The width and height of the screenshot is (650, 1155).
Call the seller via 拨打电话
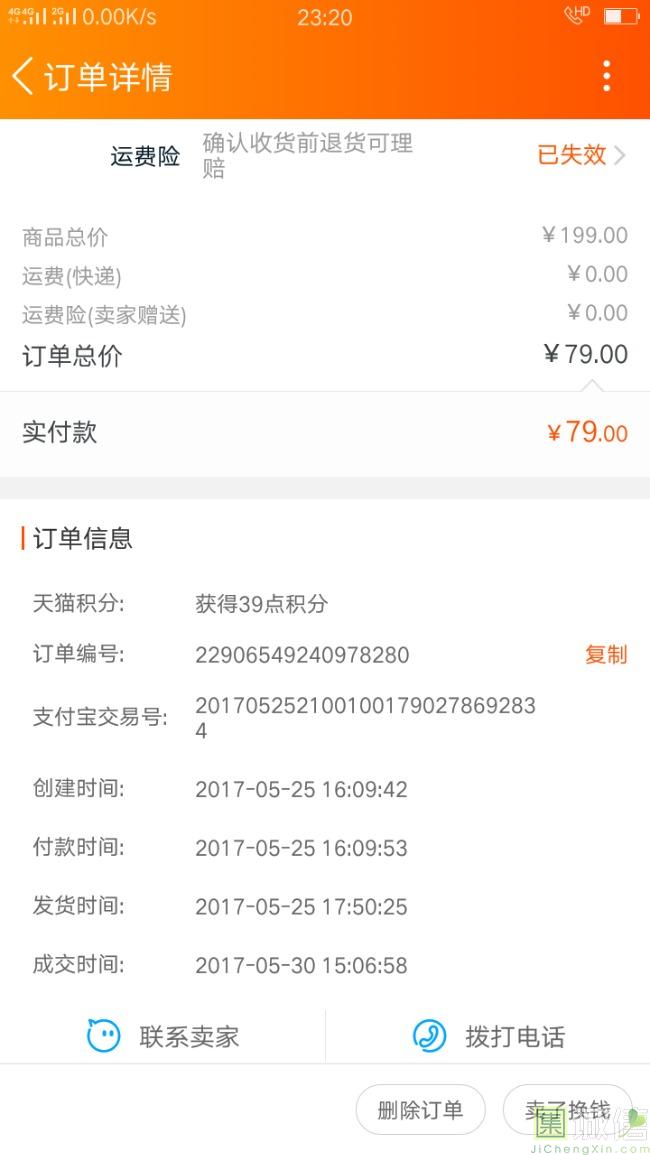click(x=488, y=1036)
